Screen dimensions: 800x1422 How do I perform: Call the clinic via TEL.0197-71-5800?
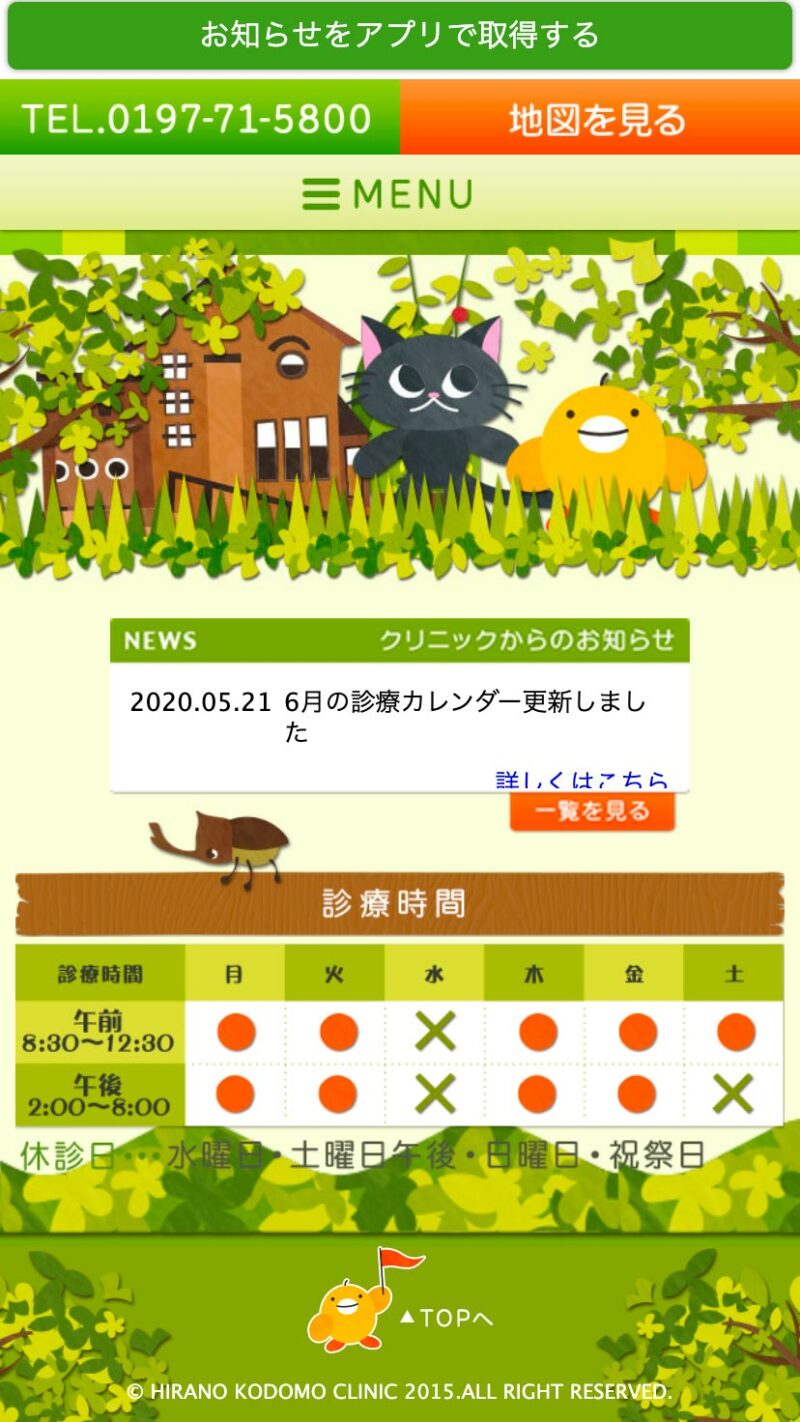point(199,118)
